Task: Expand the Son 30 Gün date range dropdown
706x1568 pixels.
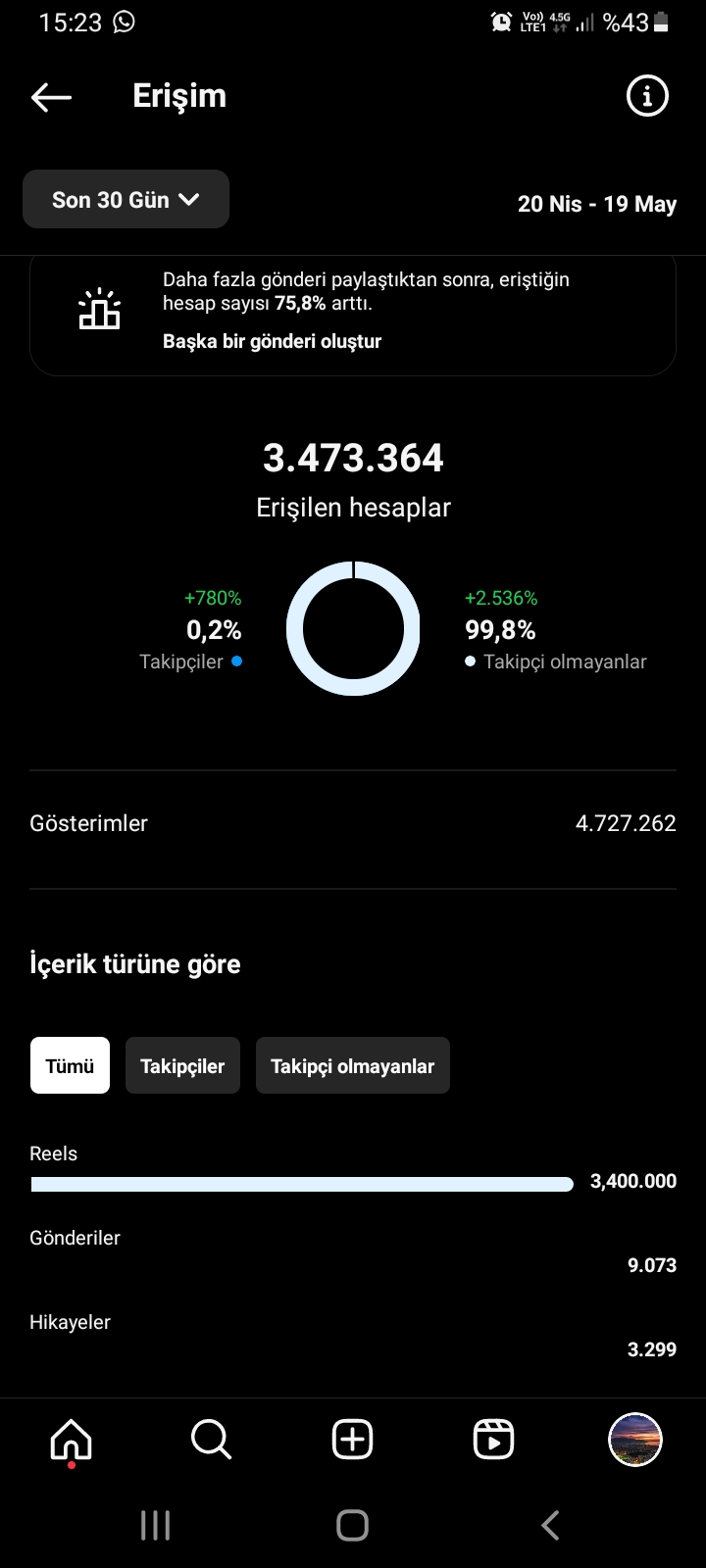Action: tap(126, 200)
